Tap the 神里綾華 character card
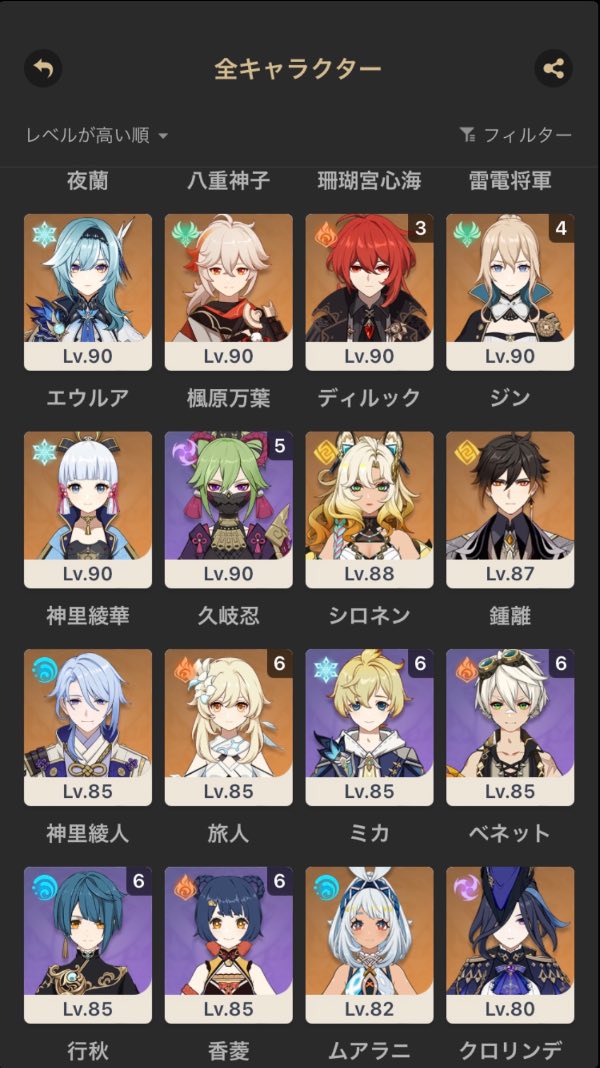This screenshot has height=1068, width=600. pyautogui.click(x=88, y=509)
